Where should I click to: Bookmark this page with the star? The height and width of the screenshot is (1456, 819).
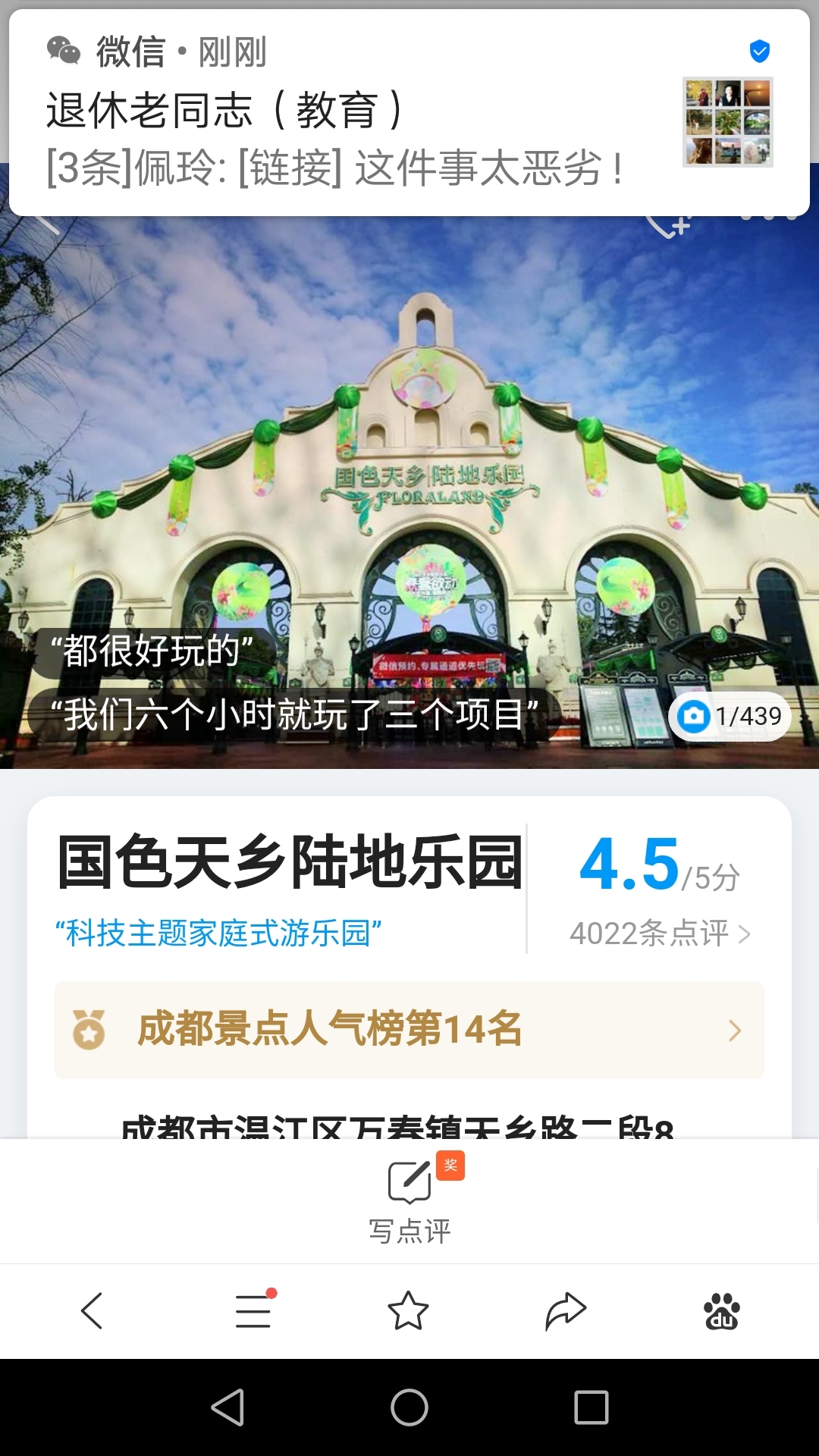pos(408,1310)
